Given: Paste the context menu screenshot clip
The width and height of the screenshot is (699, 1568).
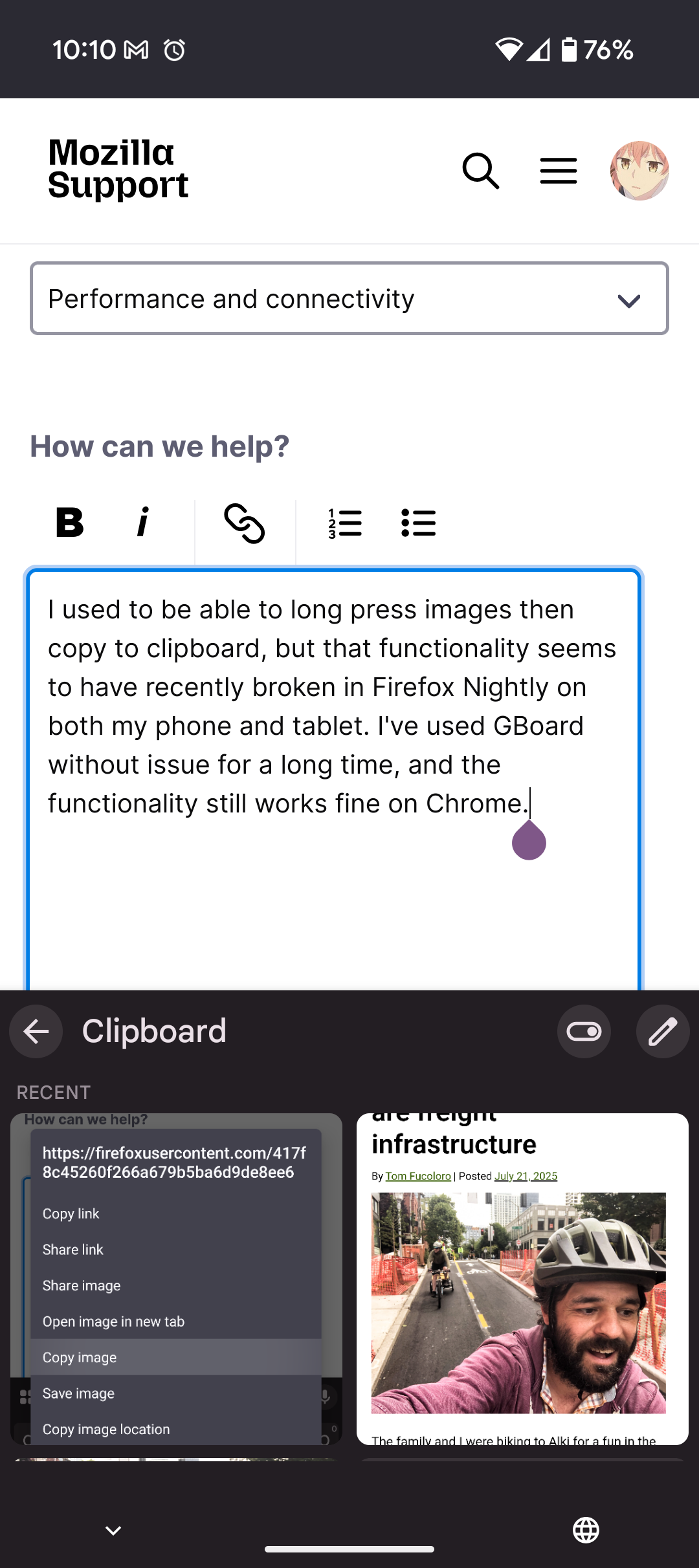Looking at the screenshot, I should (176, 1278).
